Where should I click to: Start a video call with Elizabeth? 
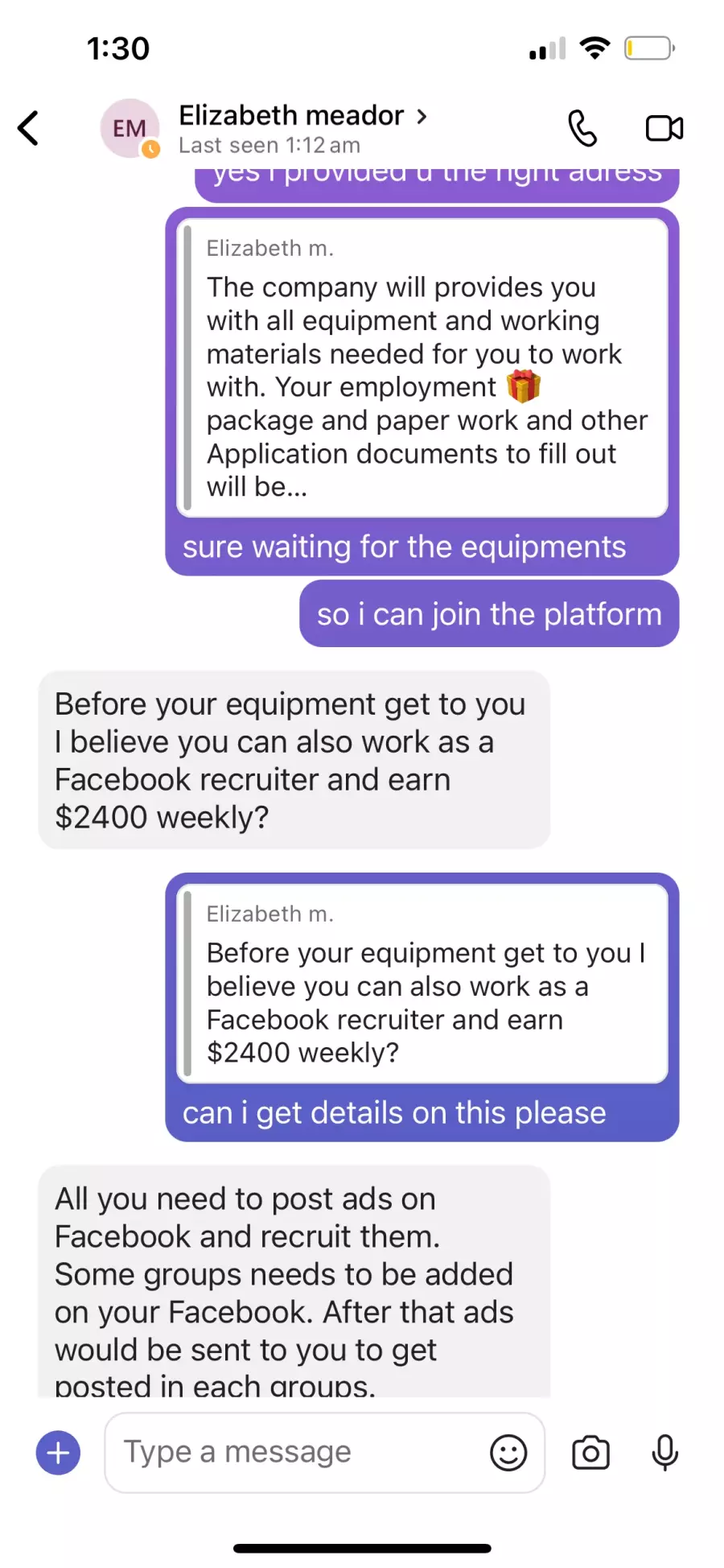pos(664,128)
